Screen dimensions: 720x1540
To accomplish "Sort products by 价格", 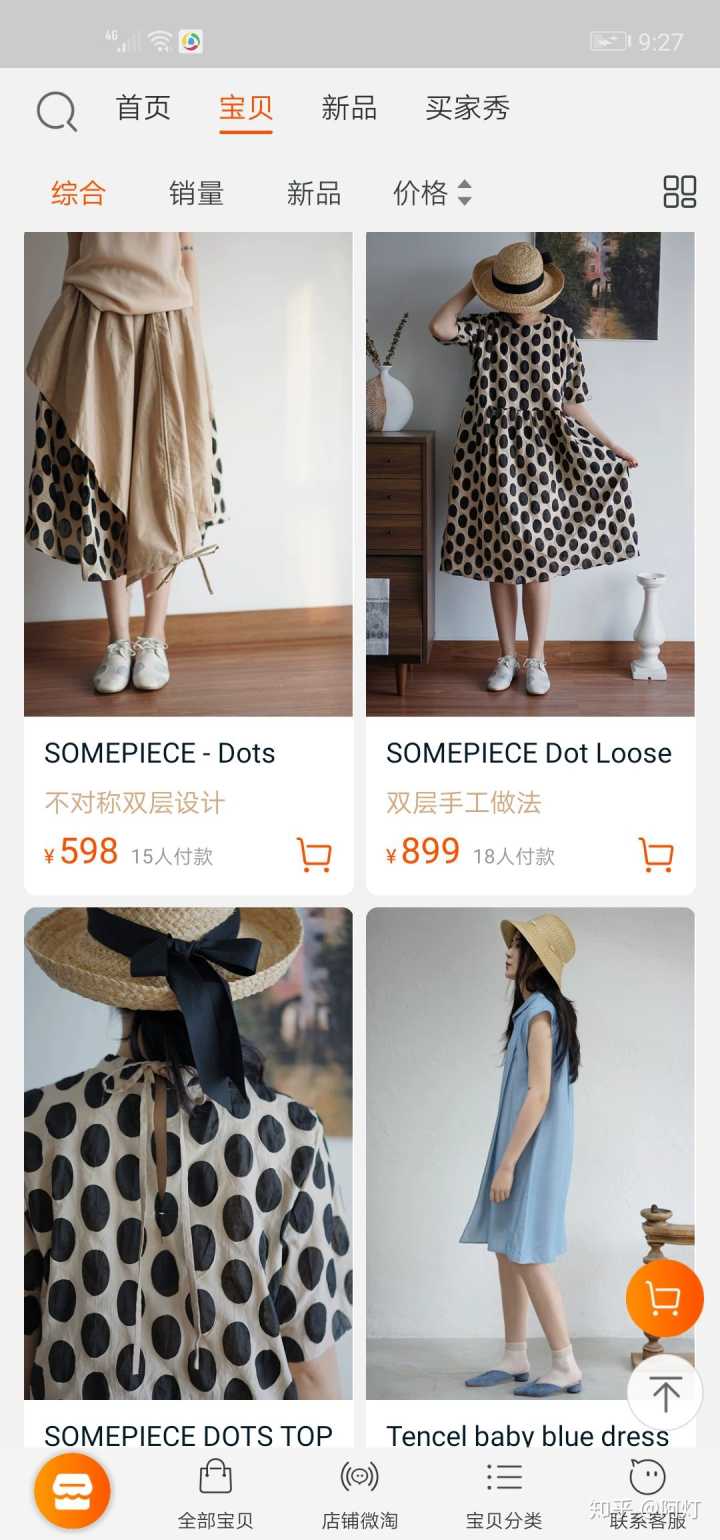I will (x=431, y=193).
